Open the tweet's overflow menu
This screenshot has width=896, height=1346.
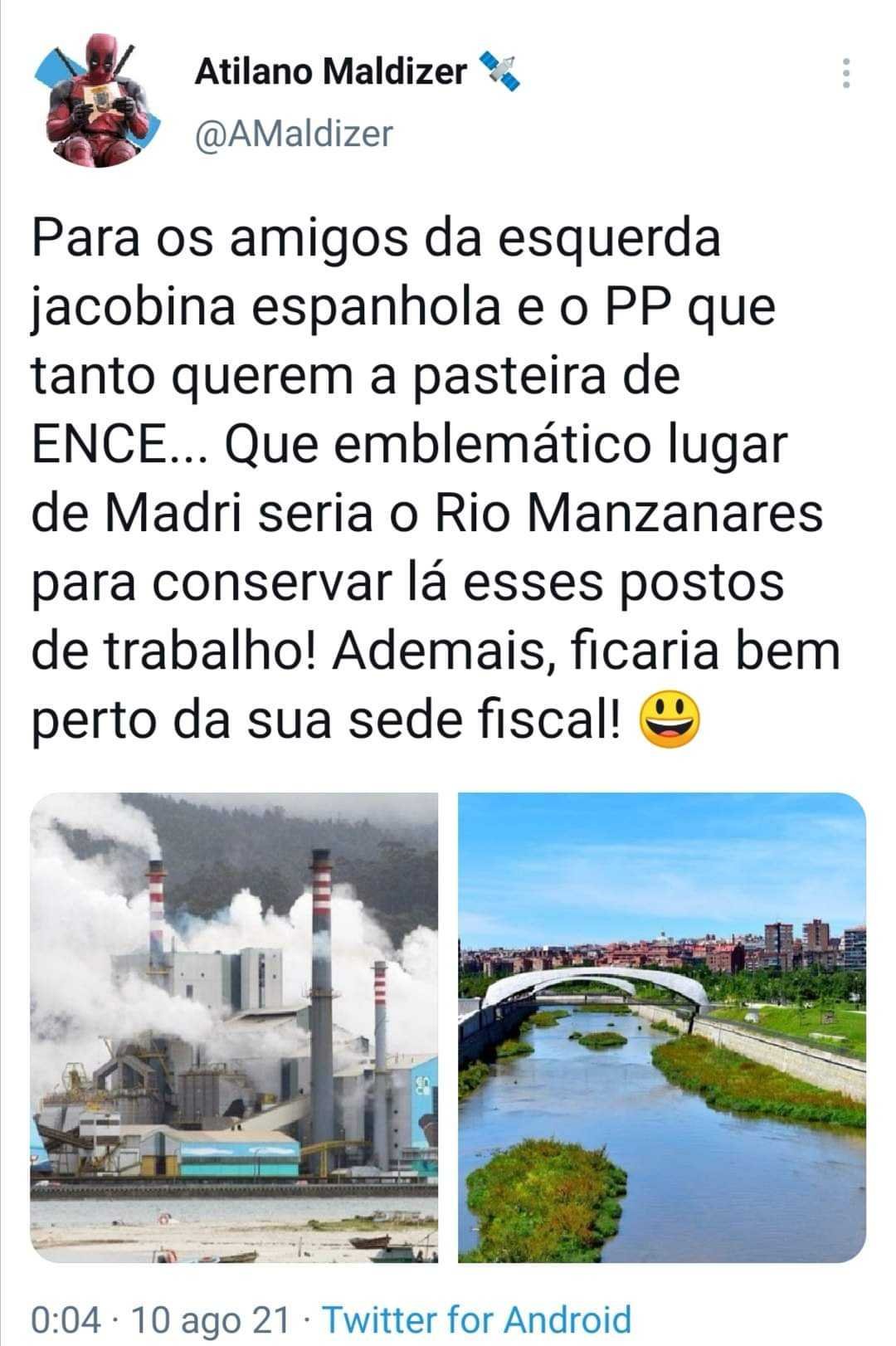(x=845, y=74)
